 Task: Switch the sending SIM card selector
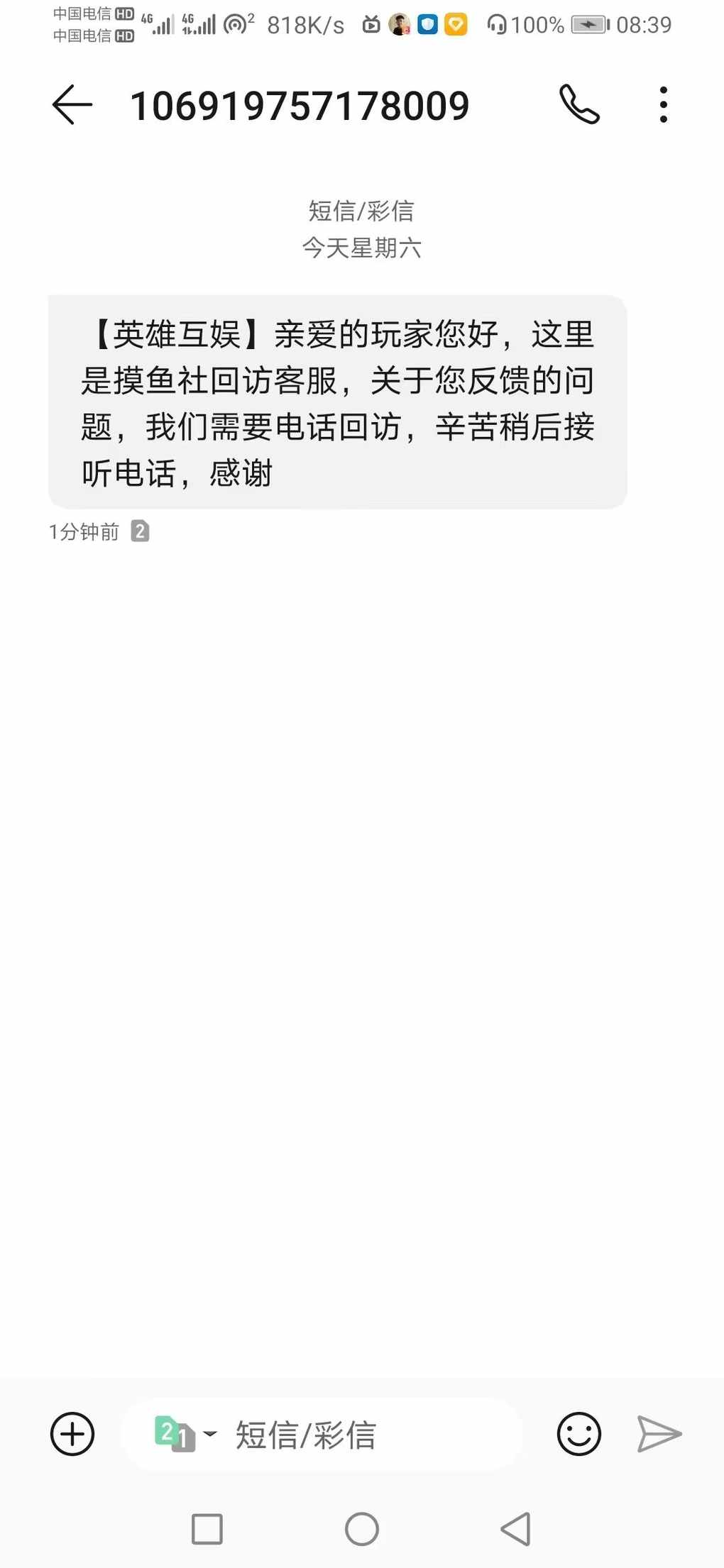coord(183,1434)
